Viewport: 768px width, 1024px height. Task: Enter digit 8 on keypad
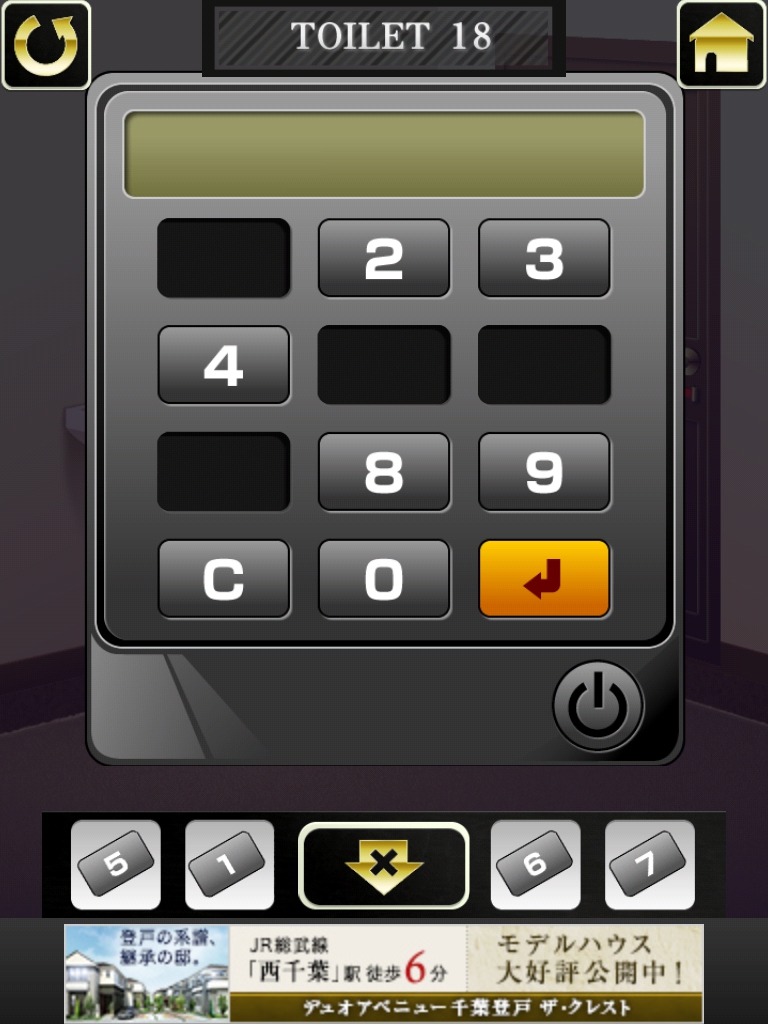click(x=384, y=472)
